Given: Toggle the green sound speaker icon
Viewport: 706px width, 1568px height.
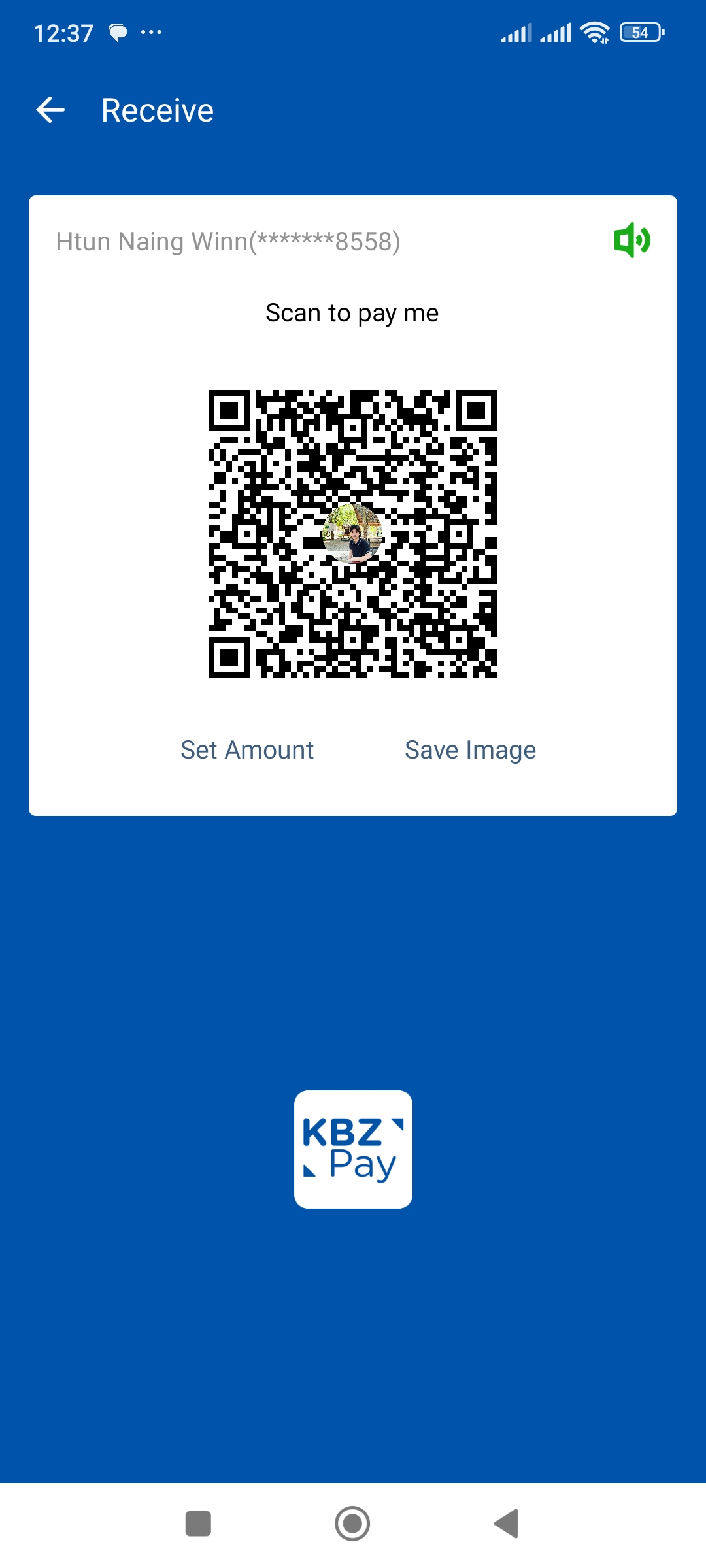Looking at the screenshot, I should (631, 240).
